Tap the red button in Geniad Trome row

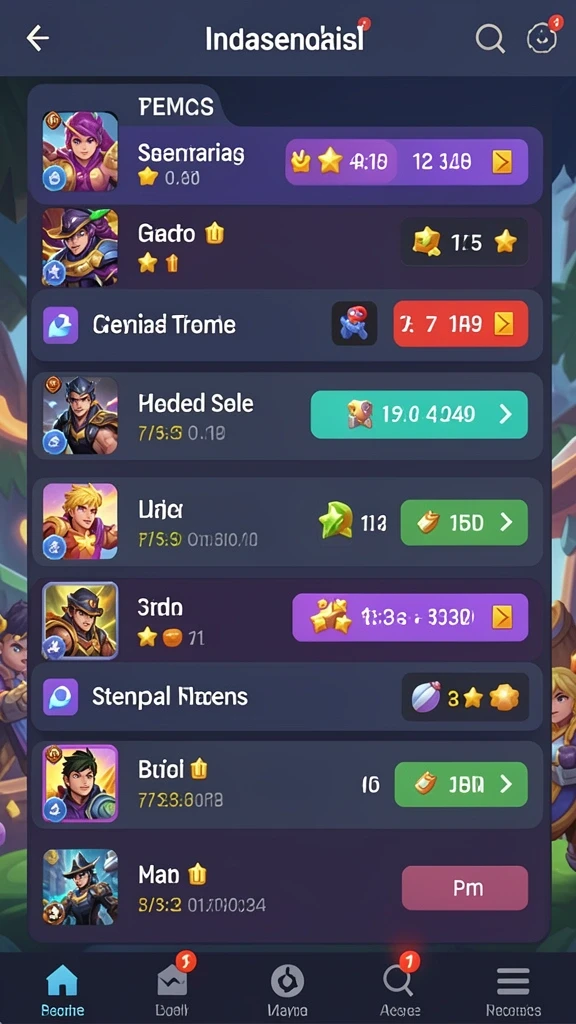tap(460, 324)
